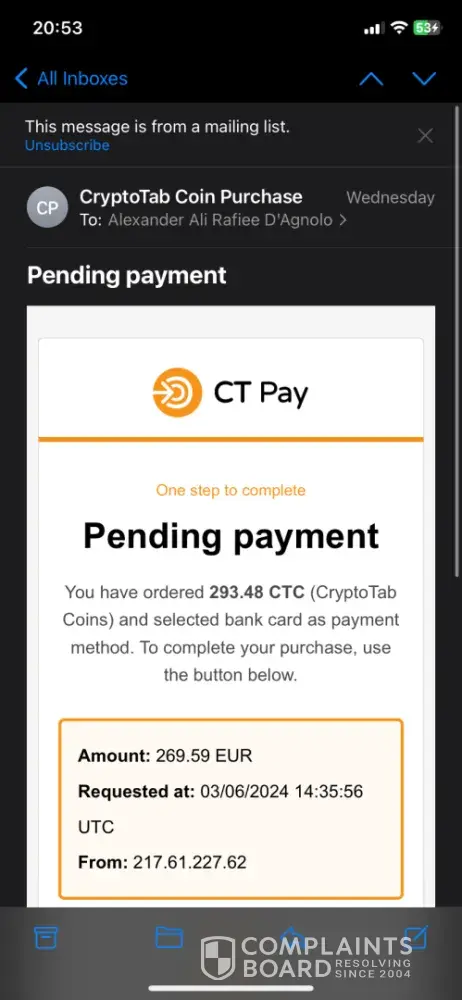Image resolution: width=462 pixels, height=1000 pixels.
Task: Go to the next message with down arrow
Action: [x=424, y=78]
